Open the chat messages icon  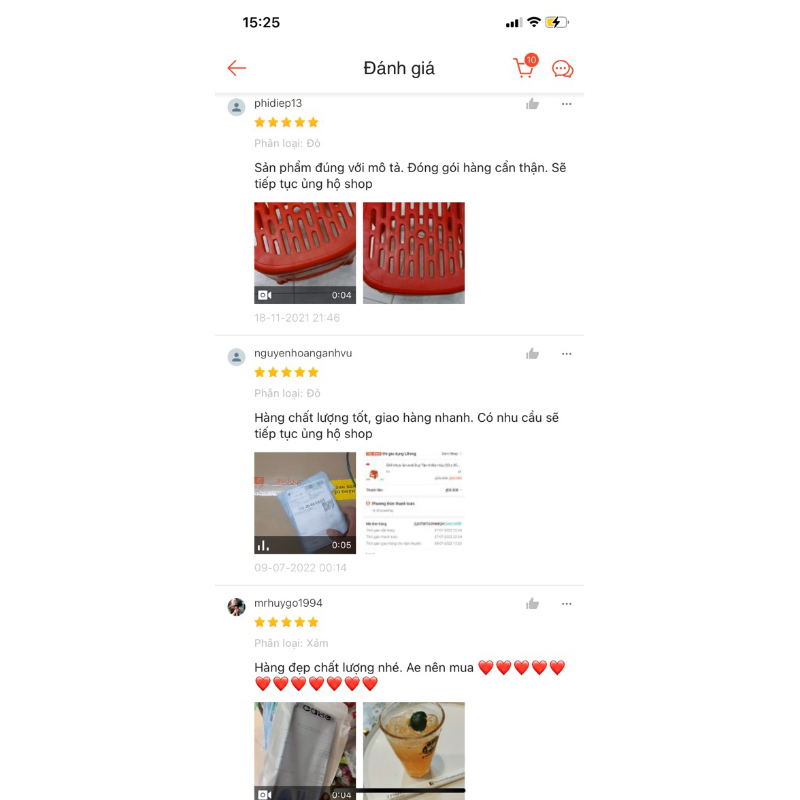(x=563, y=69)
